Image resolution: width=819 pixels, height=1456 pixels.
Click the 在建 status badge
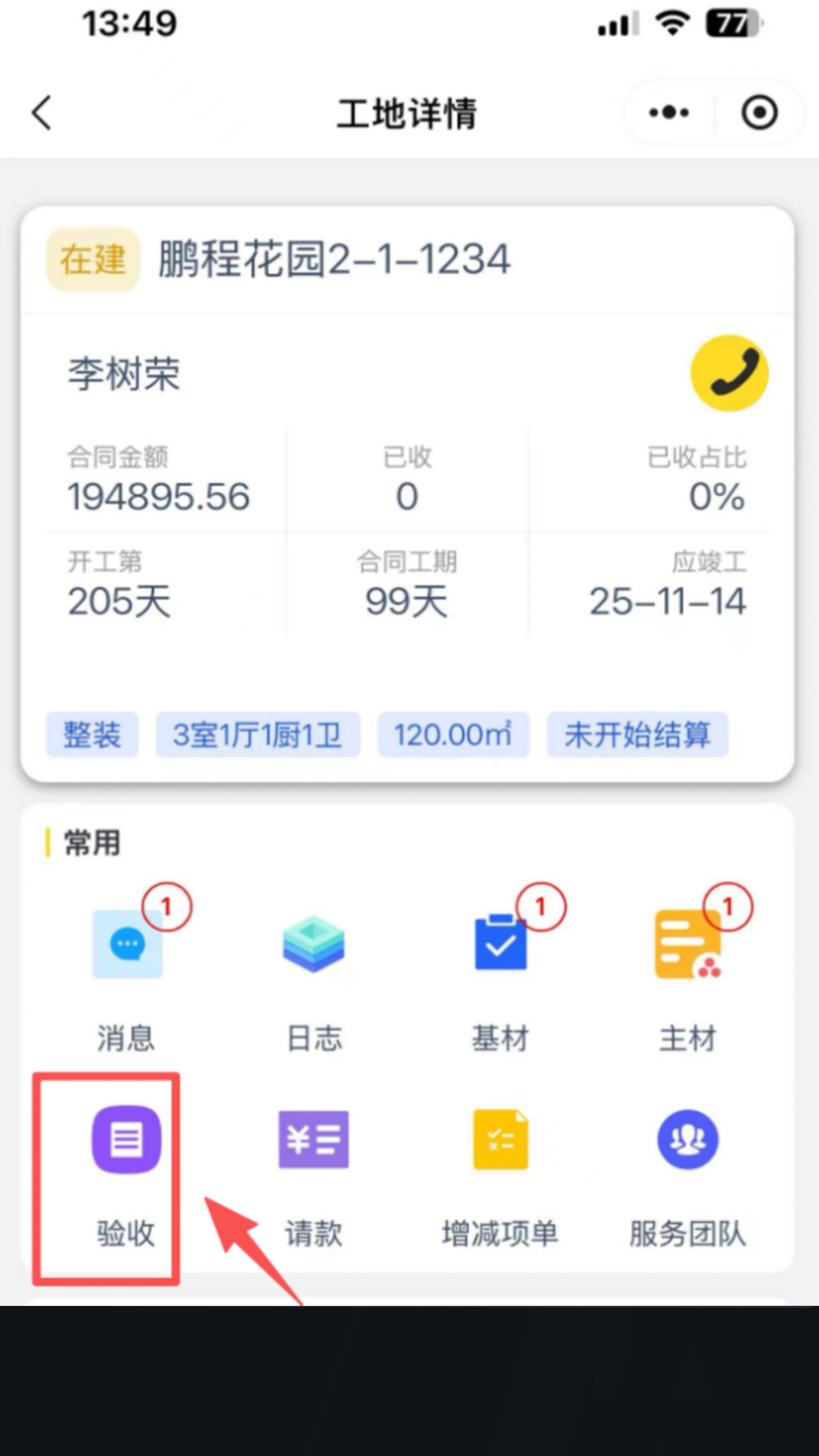pos(92,260)
